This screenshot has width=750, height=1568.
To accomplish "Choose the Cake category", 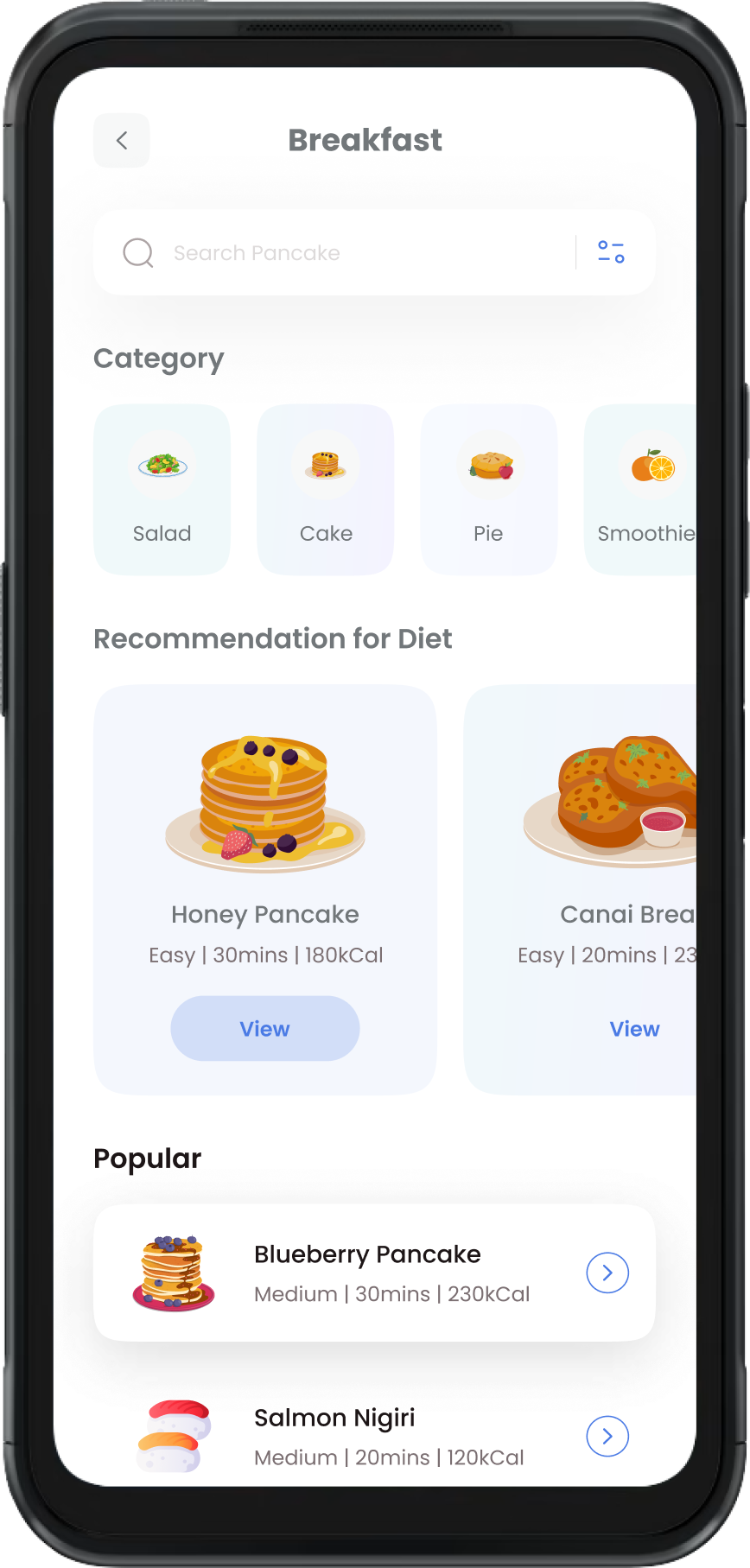I will 326,489.
